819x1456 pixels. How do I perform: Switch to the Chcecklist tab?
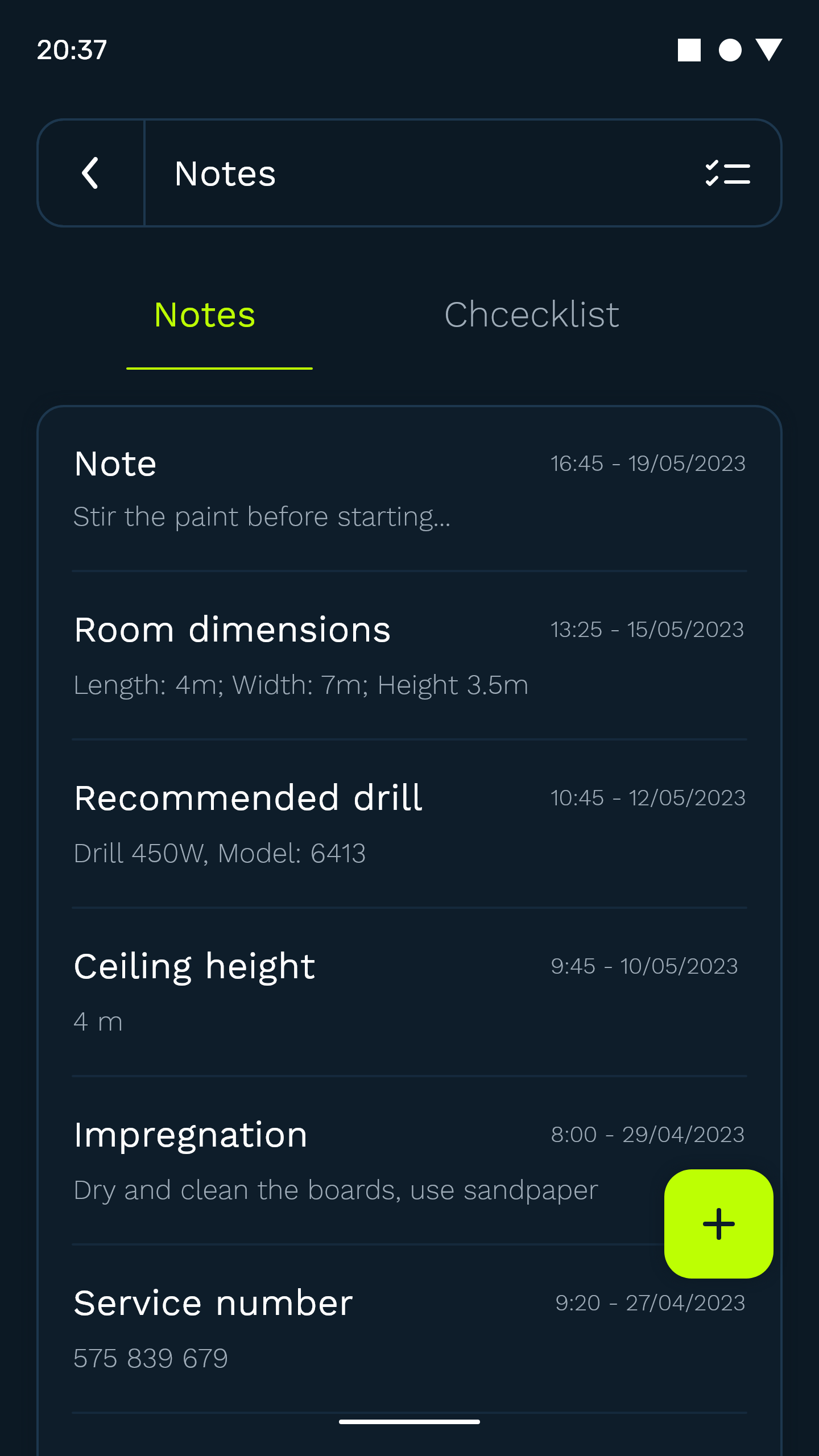[531, 315]
